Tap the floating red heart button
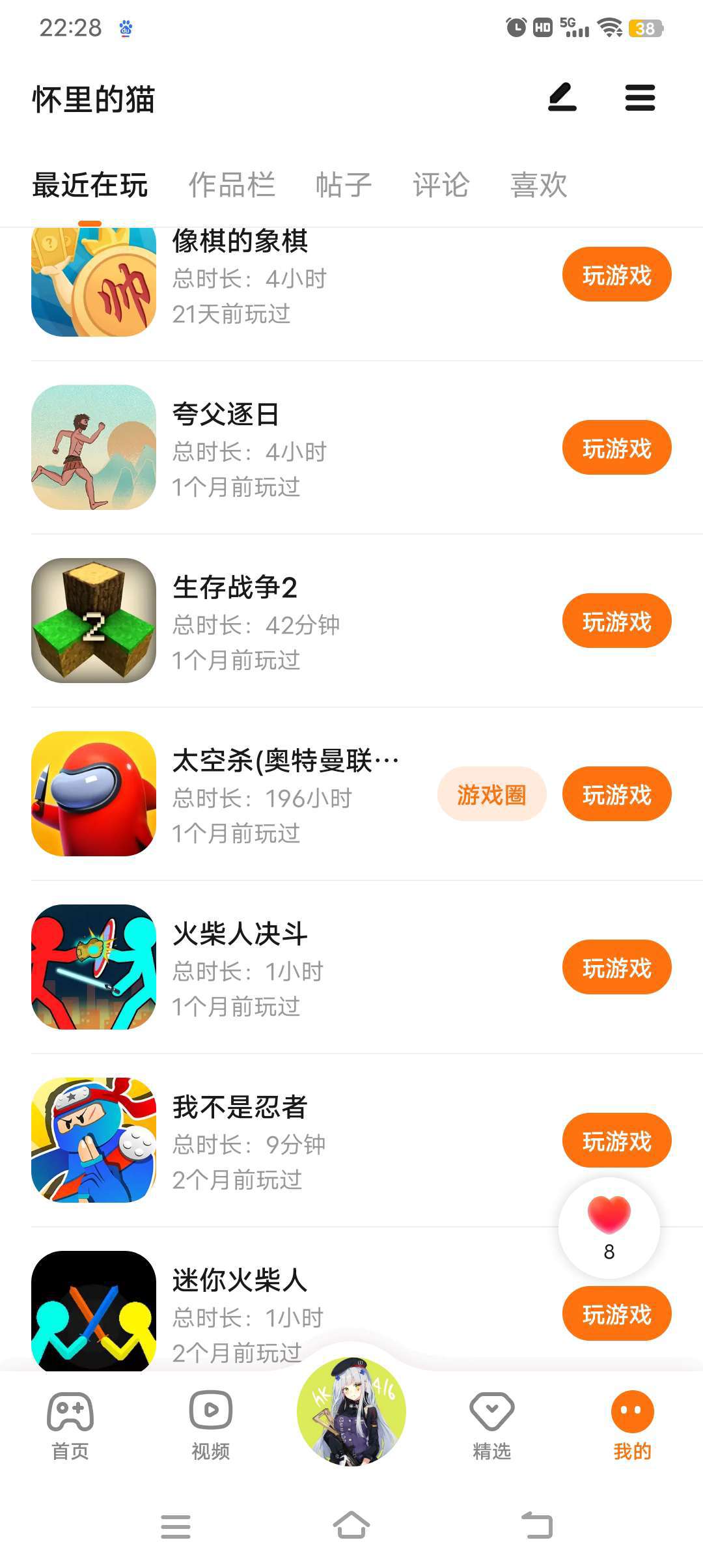Viewport: 703px width, 1568px height. 609,1227
